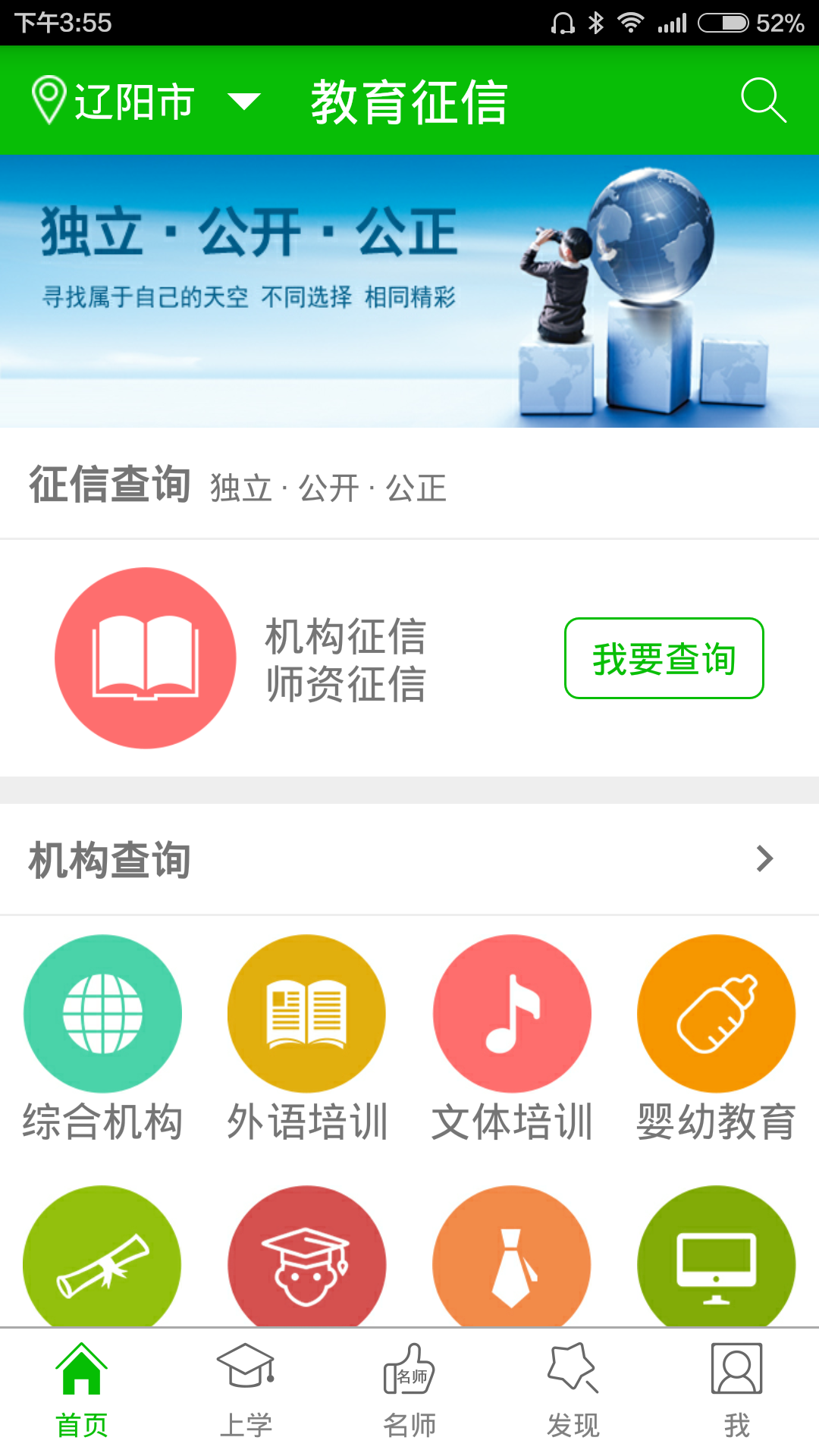Screen dimensions: 819x1456
Task: Go to the 首页 tab
Action: pos(82,1391)
